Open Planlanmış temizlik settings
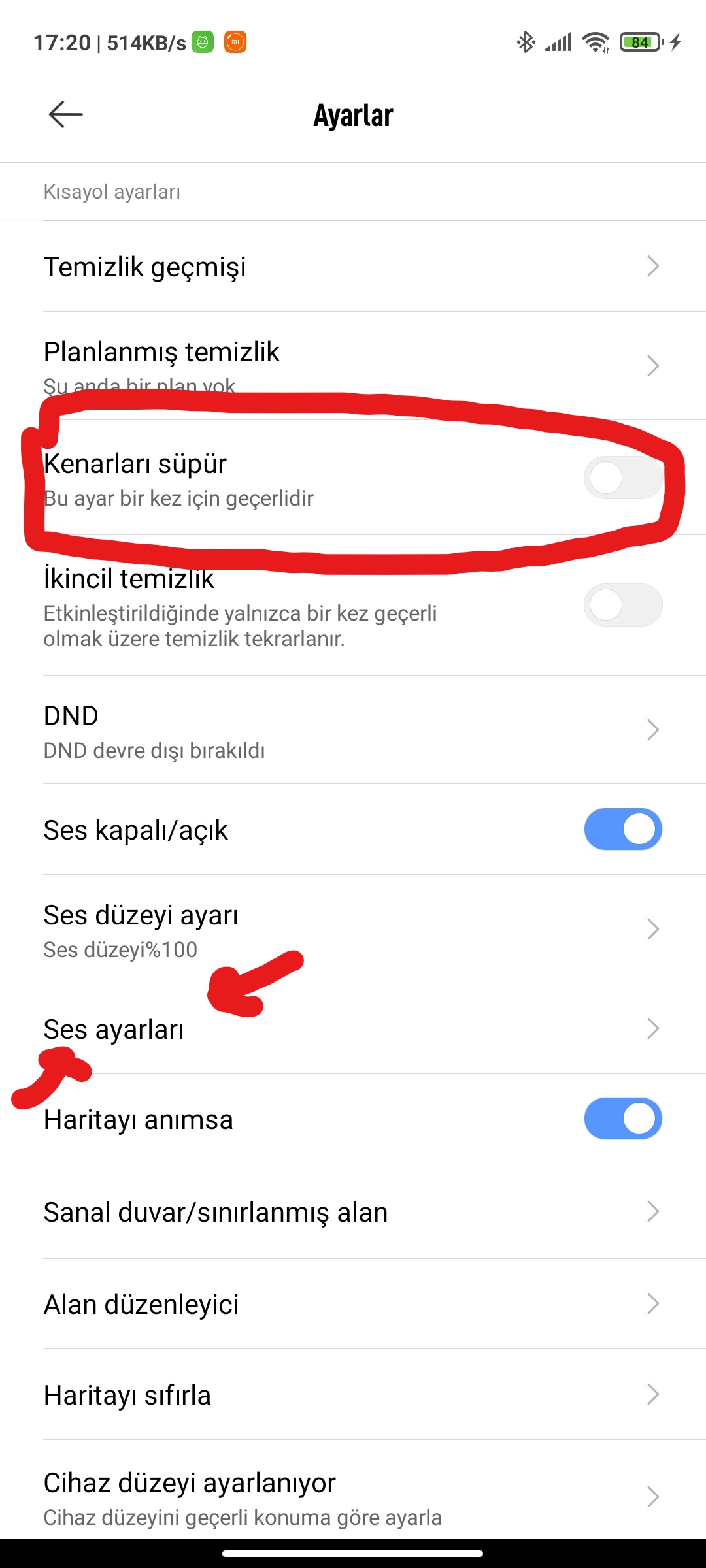The image size is (706, 1568). point(353,366)
